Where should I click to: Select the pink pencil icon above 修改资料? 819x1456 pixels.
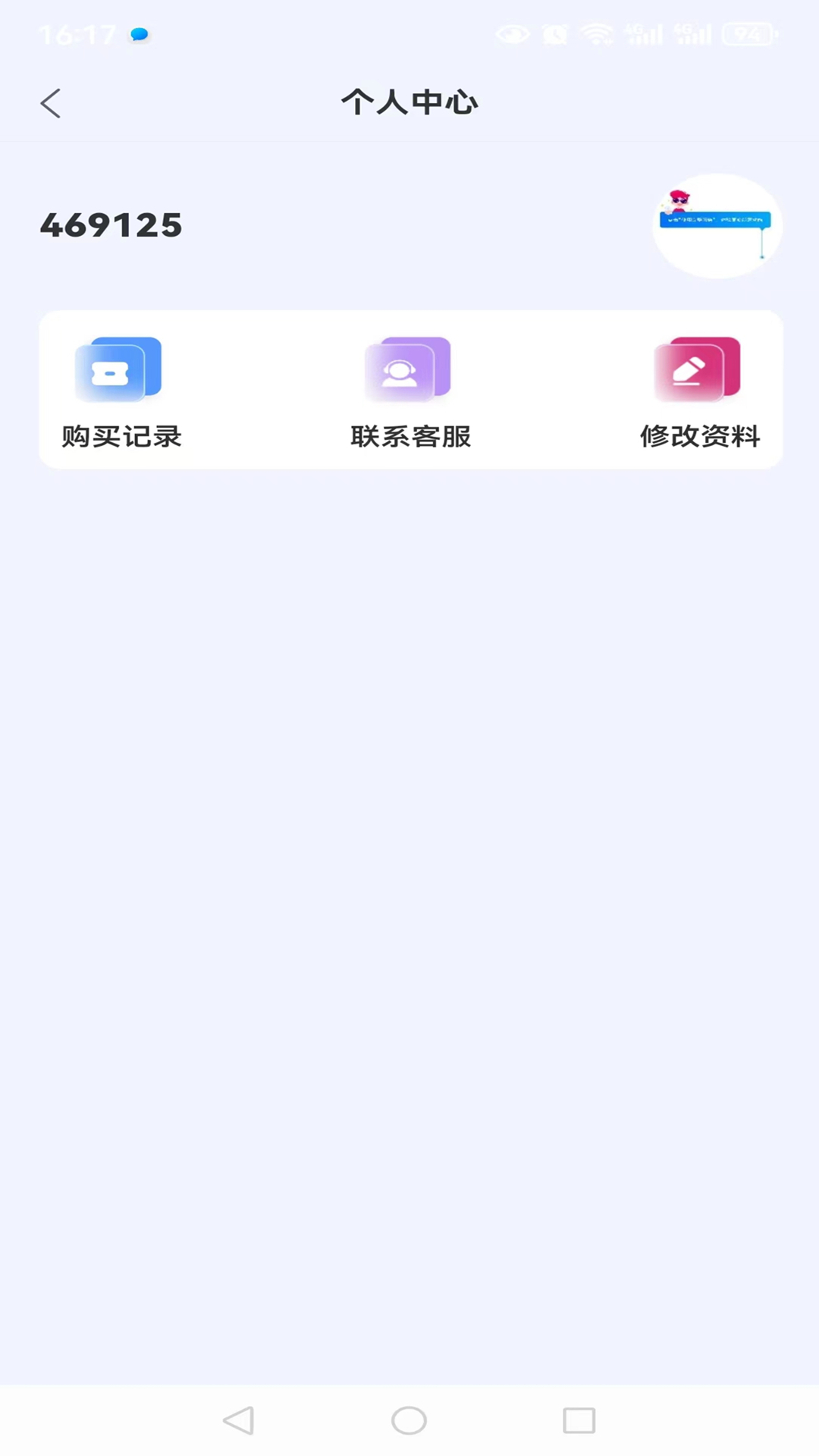698,369
